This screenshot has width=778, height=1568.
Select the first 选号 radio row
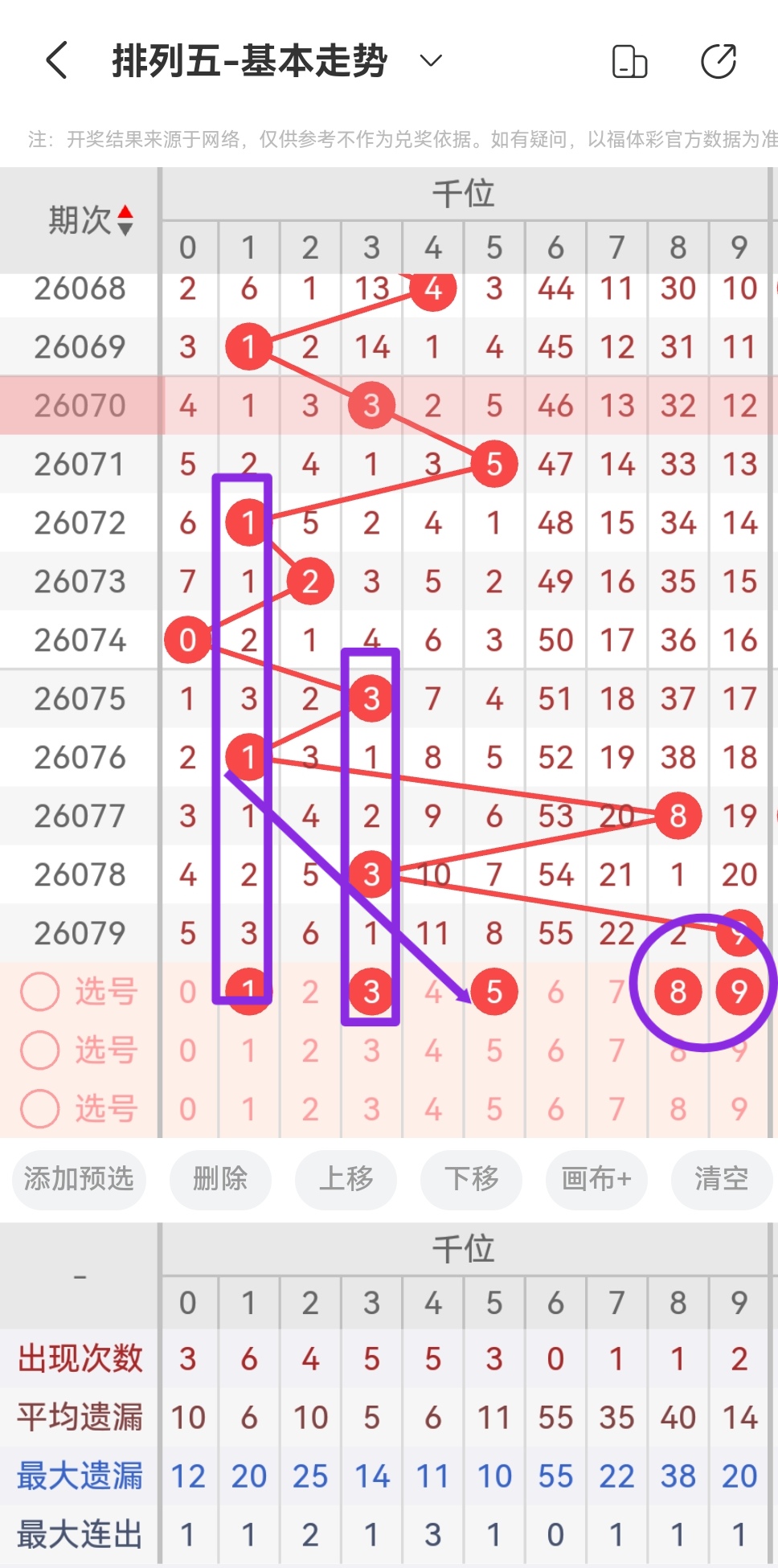[x=40, y=992]
